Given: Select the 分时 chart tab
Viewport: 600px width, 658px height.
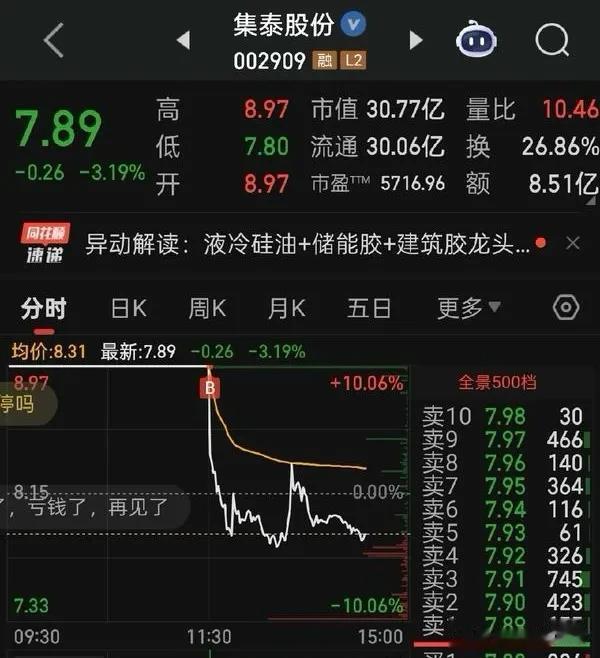Looking at the screenshot, I should [43, 307].
